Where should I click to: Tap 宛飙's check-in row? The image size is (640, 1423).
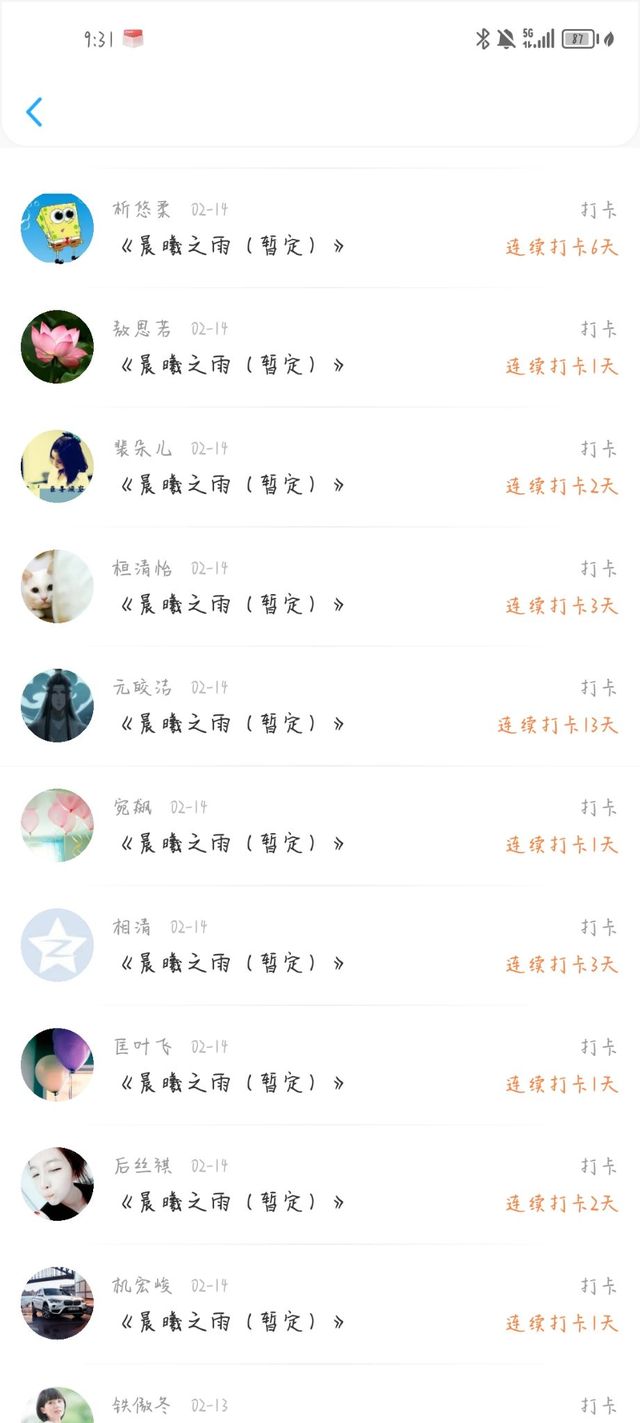320,826
